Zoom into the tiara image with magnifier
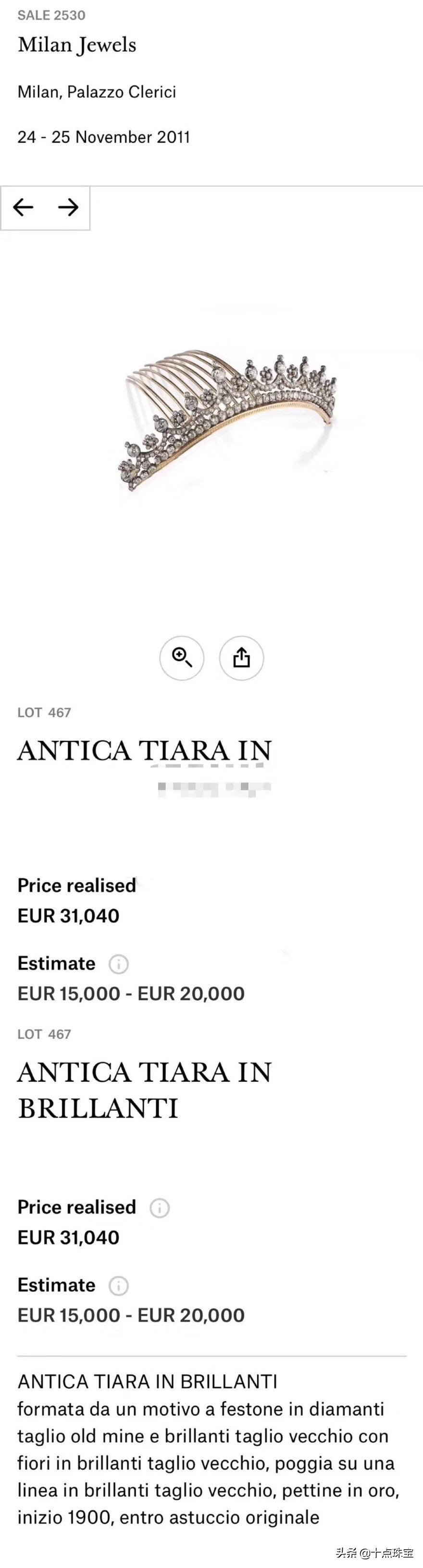 (x=181, y=657)
